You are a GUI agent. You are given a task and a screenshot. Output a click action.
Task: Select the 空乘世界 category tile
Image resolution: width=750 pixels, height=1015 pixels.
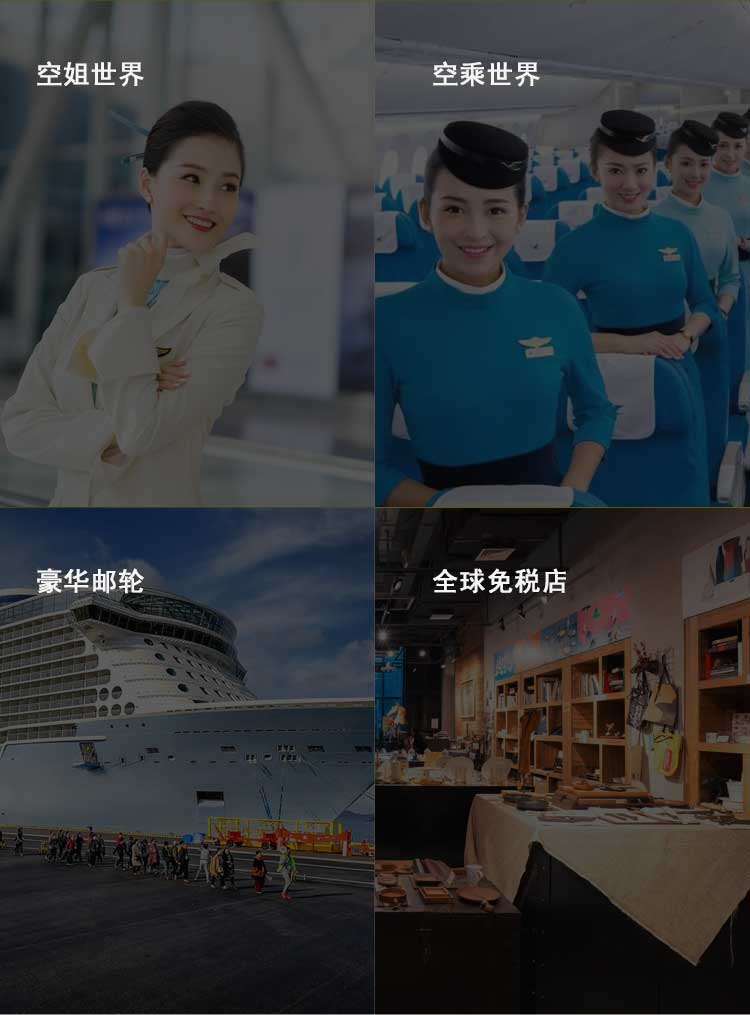click(562, 254)
